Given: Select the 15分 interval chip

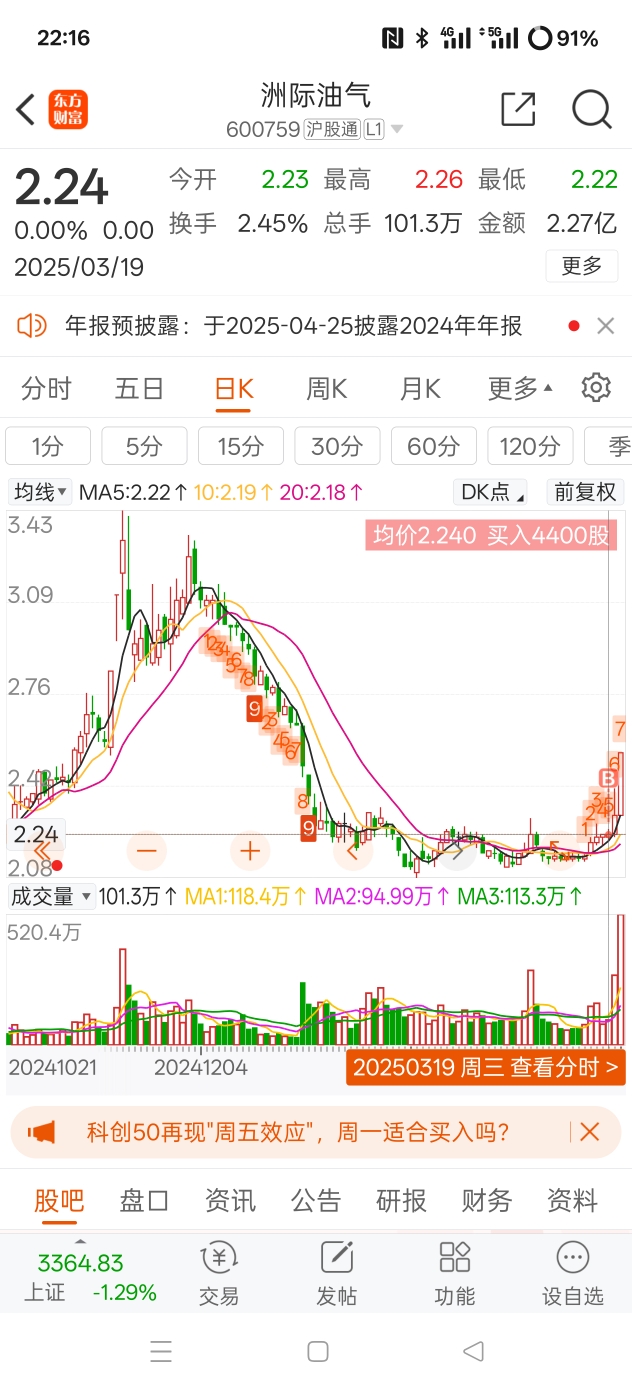Looking at the screenshot, I should (x=241, y=446).
